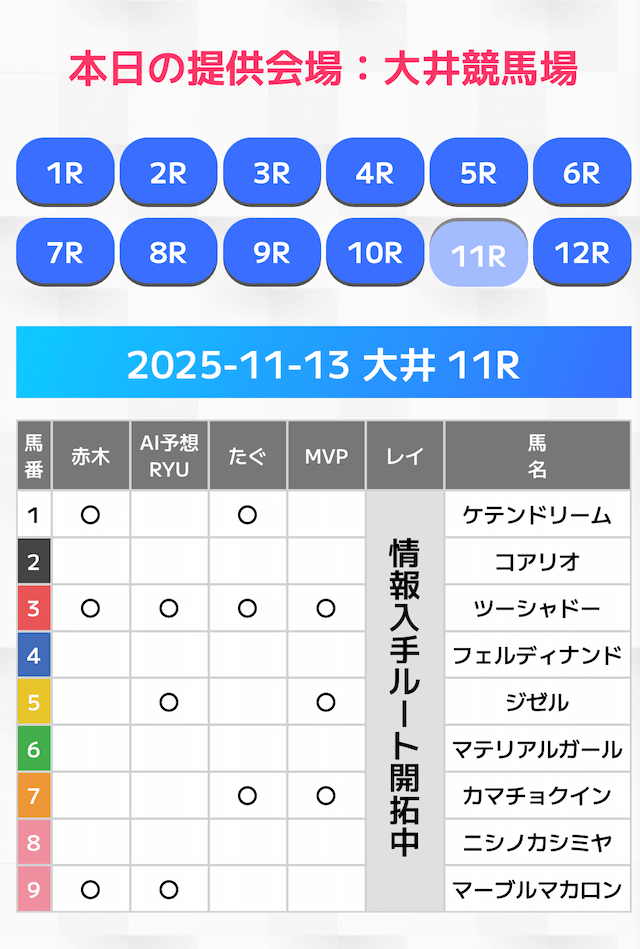Image resolution: width=640 pixels, height=949 pixels.
Task: Tap the 4R button
Action: pyautogui.click(x=375, y=172)
